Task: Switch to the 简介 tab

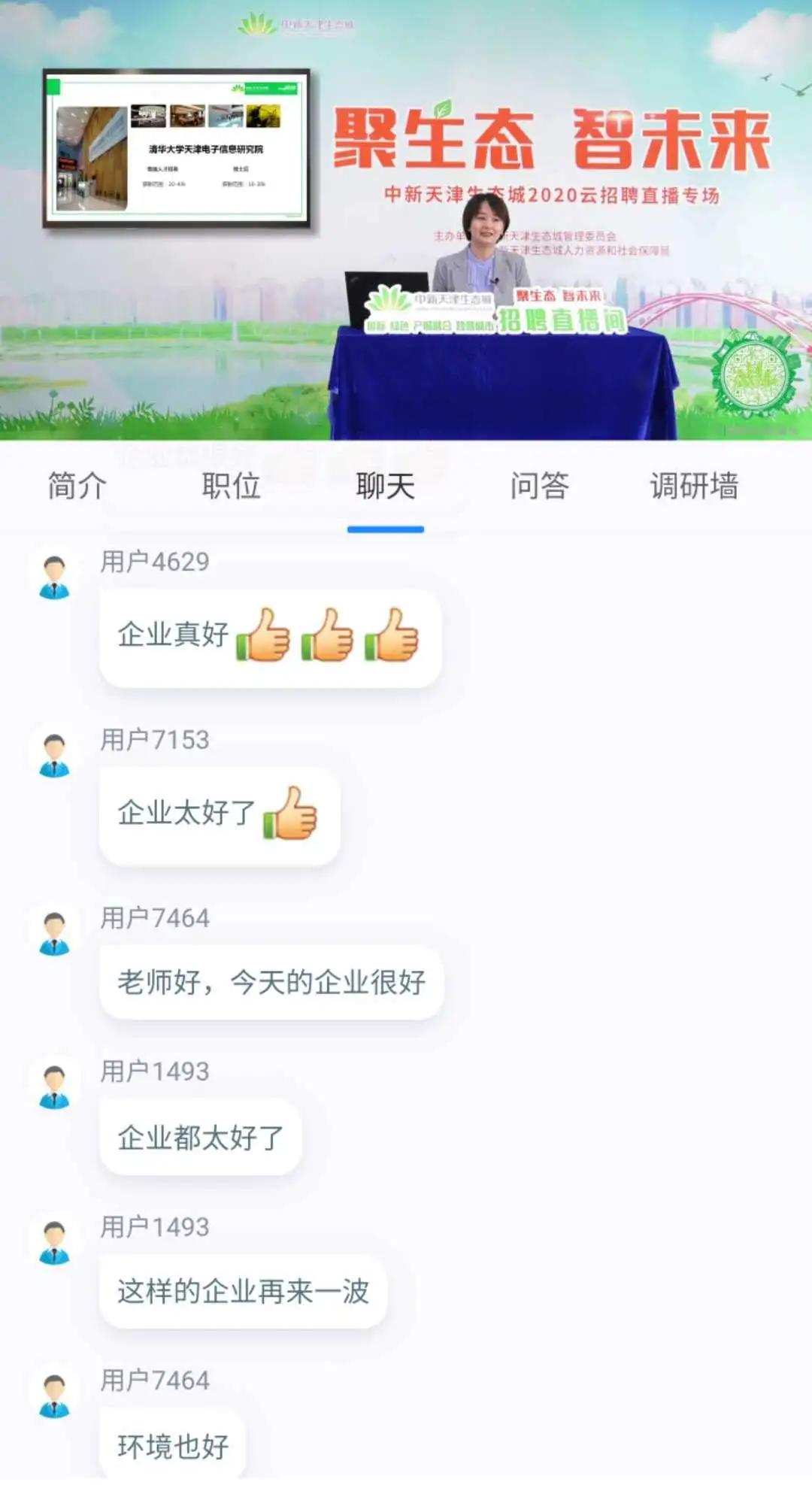Action: 77,486
